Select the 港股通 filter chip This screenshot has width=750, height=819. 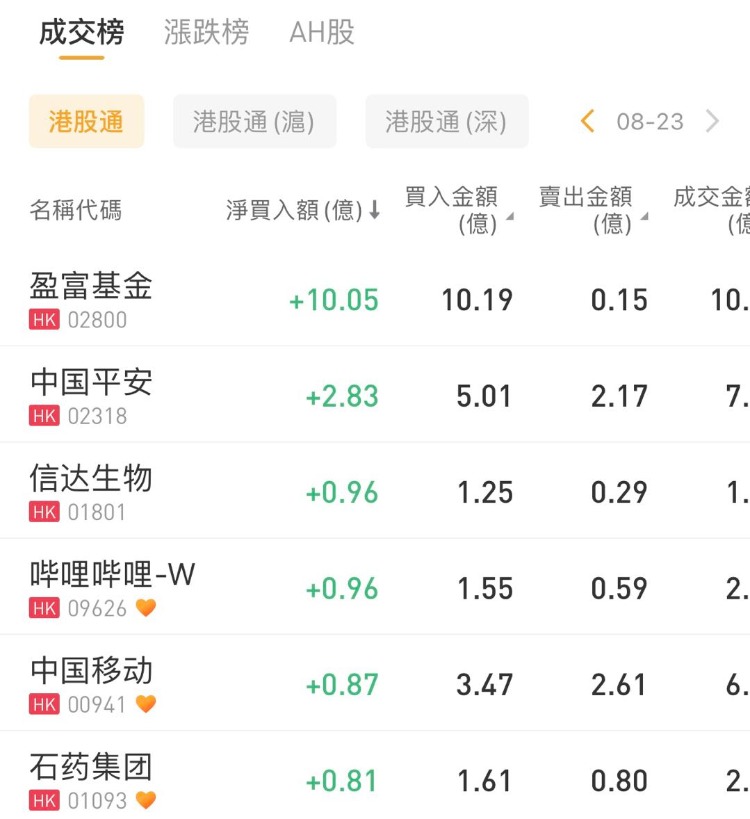(x=86, y=122)
